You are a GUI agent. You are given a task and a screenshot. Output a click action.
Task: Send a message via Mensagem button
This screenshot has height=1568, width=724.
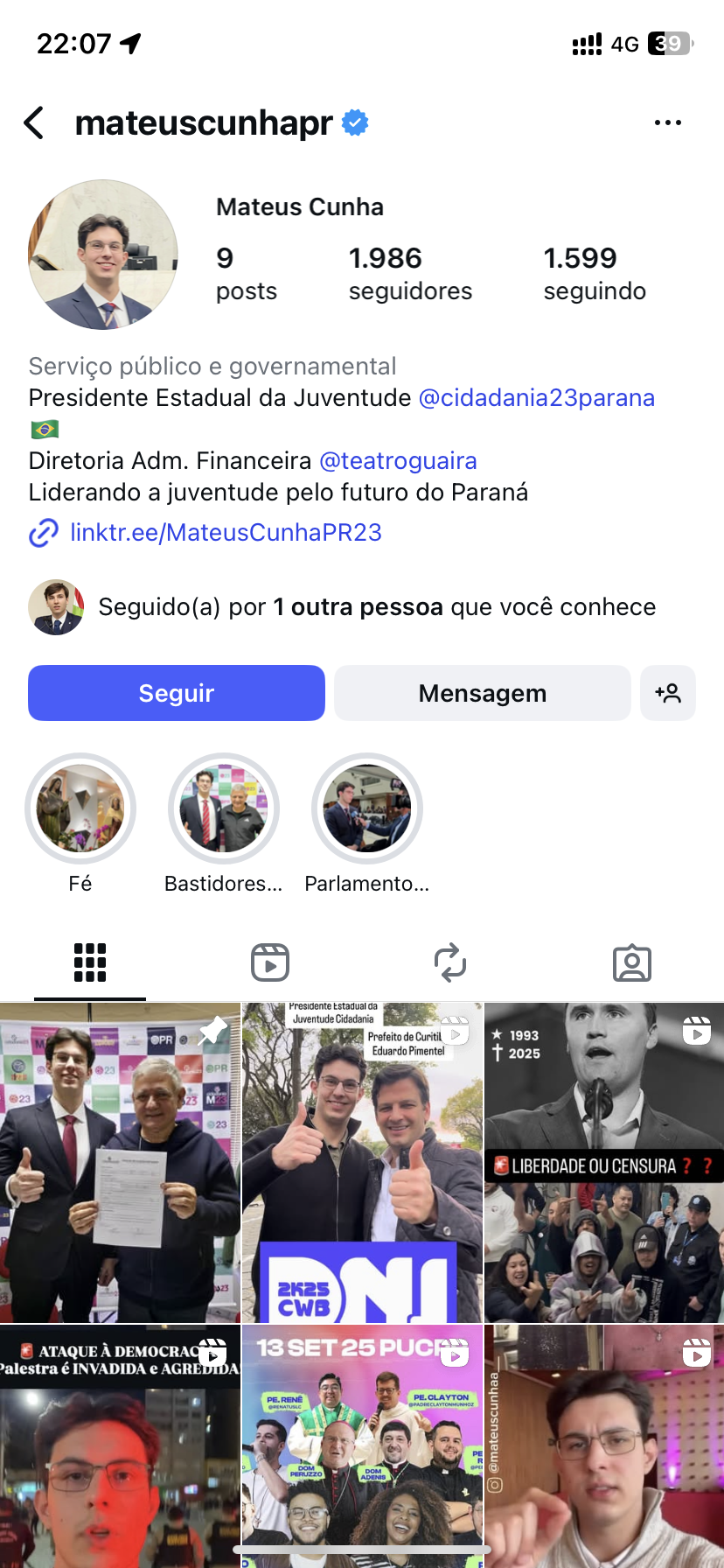482,693
